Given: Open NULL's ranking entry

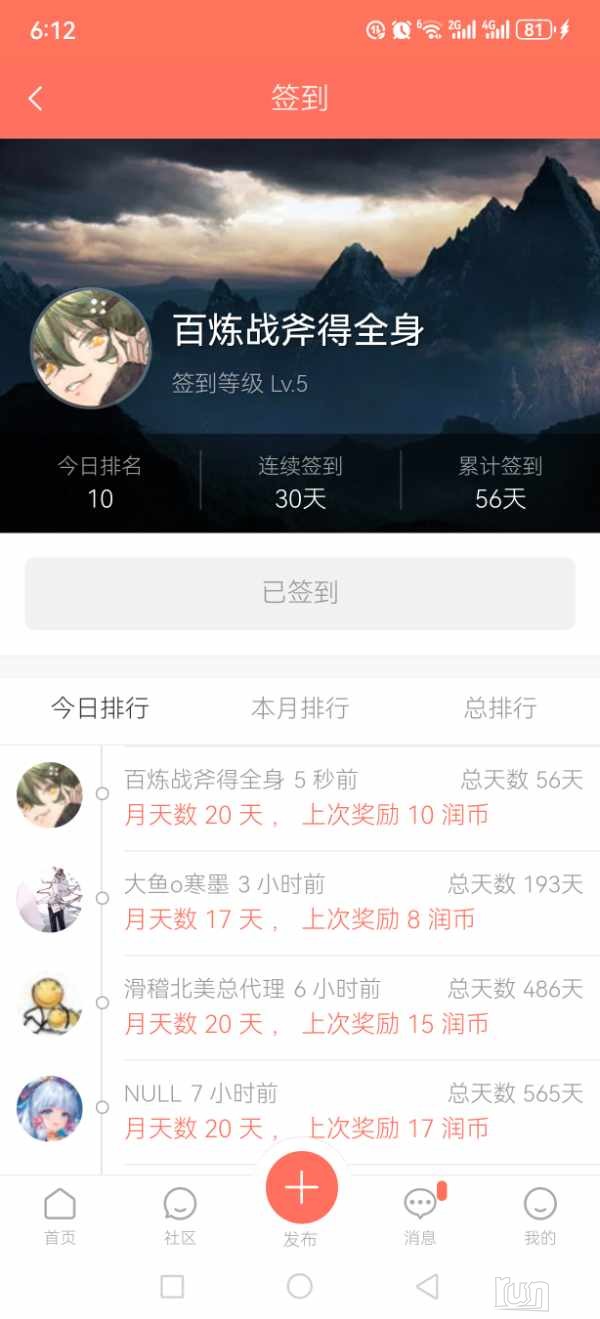Looking at the screenshot, I should pyautogui.click(x=350, y=1111).
